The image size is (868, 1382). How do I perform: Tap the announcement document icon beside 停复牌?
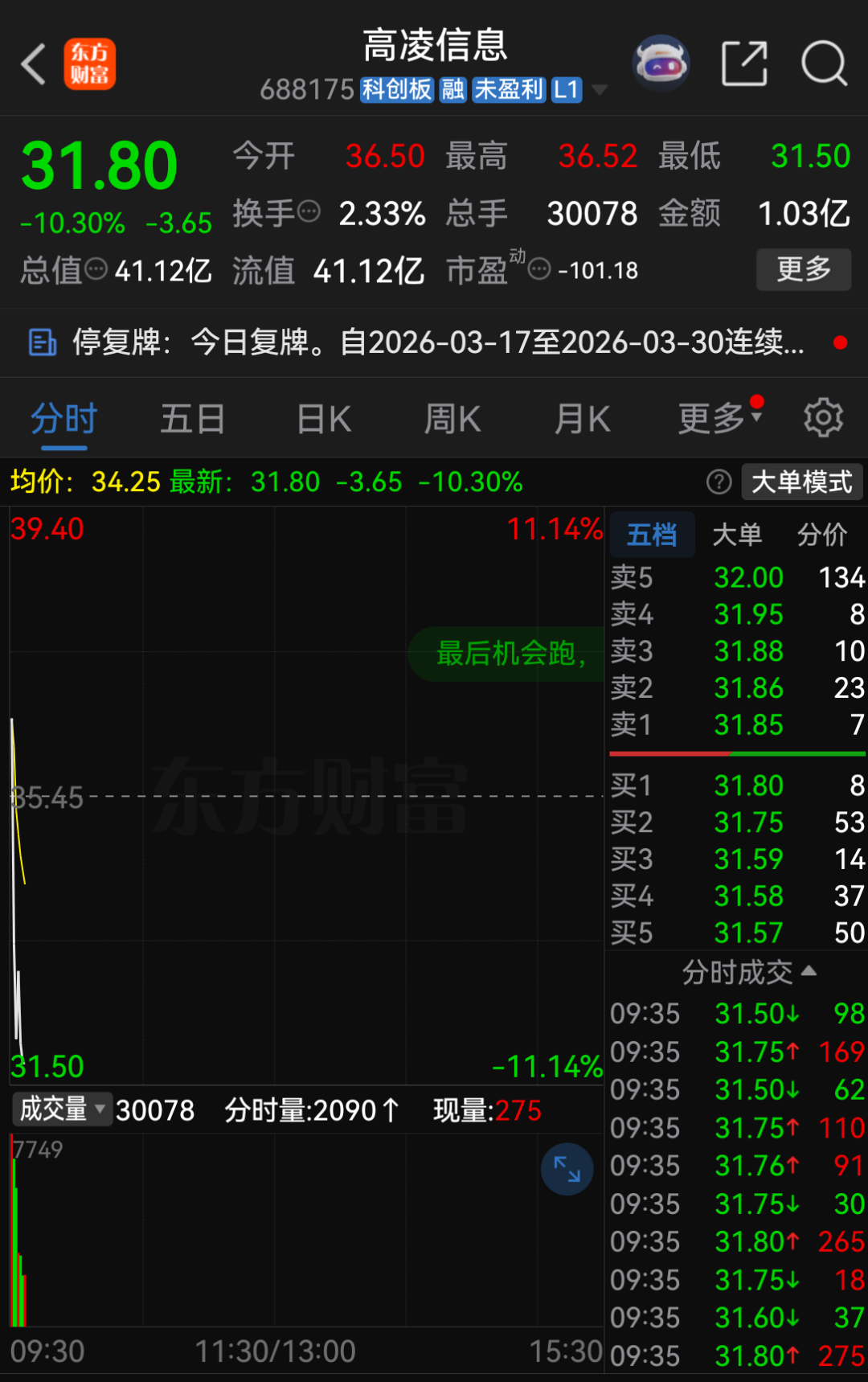pyautogui.click(x=42, y=342)
